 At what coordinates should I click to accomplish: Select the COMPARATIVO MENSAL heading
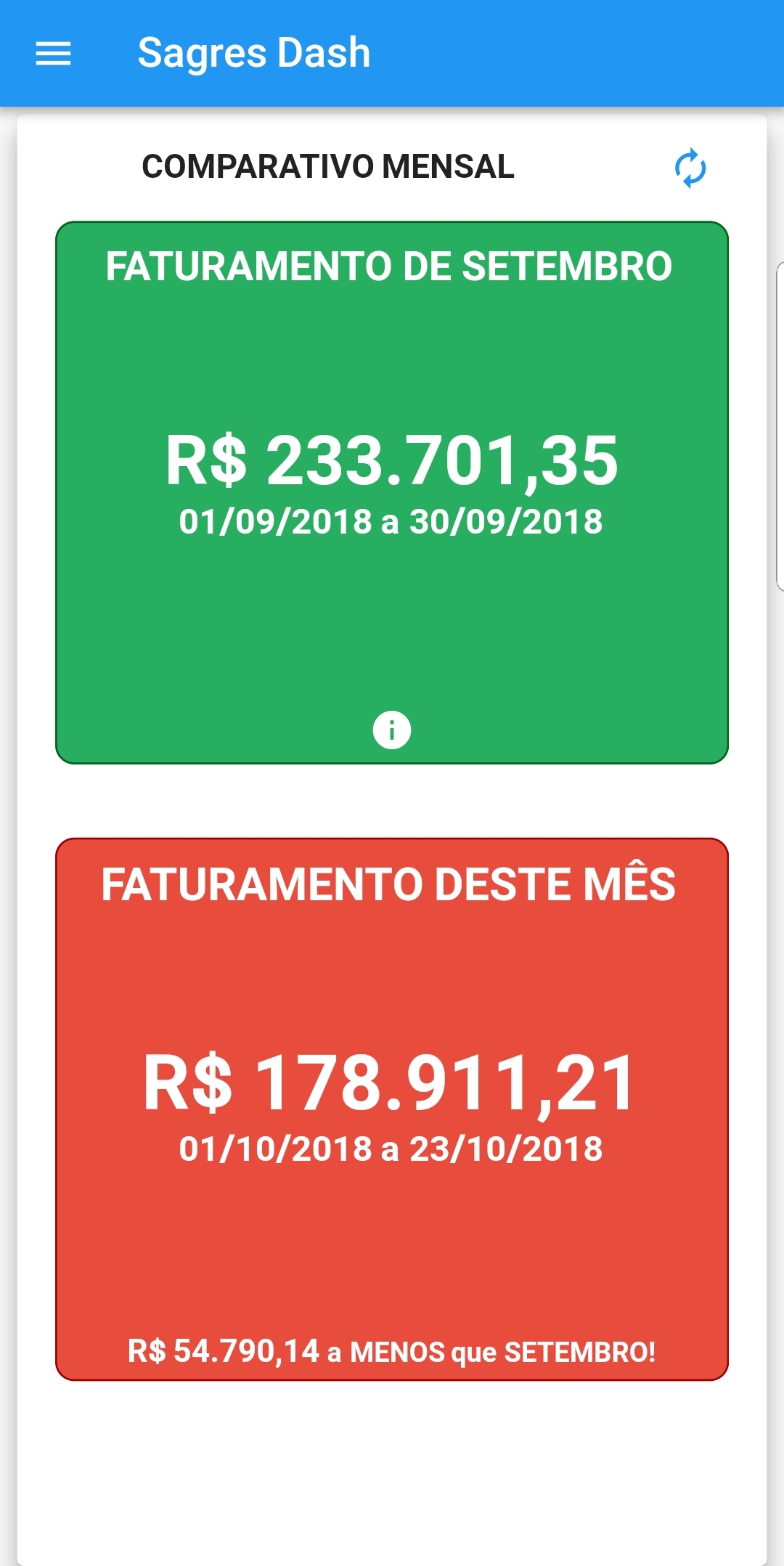[x=327, y=168]
